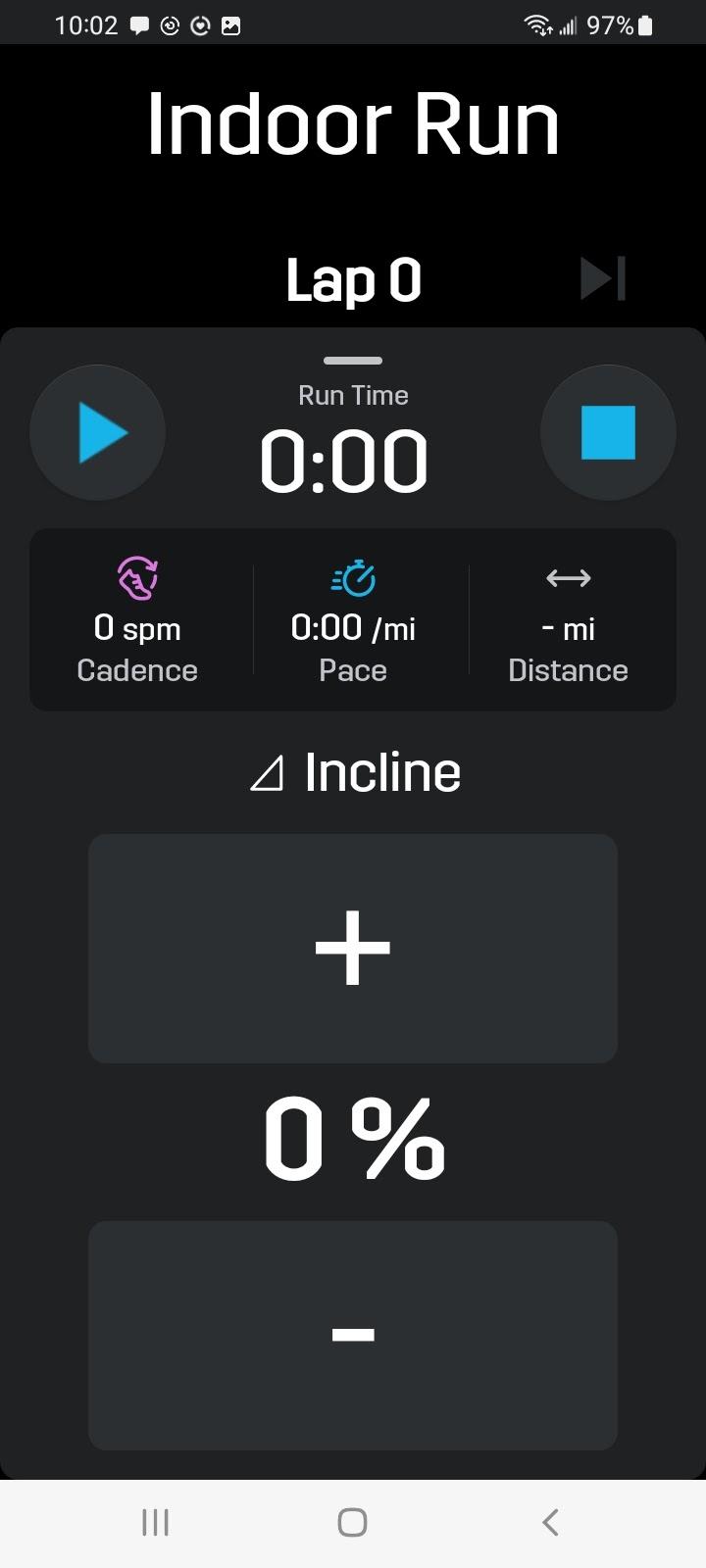Decrease the incline with the minus button

pyautogui.click(x=353, y=1334)
